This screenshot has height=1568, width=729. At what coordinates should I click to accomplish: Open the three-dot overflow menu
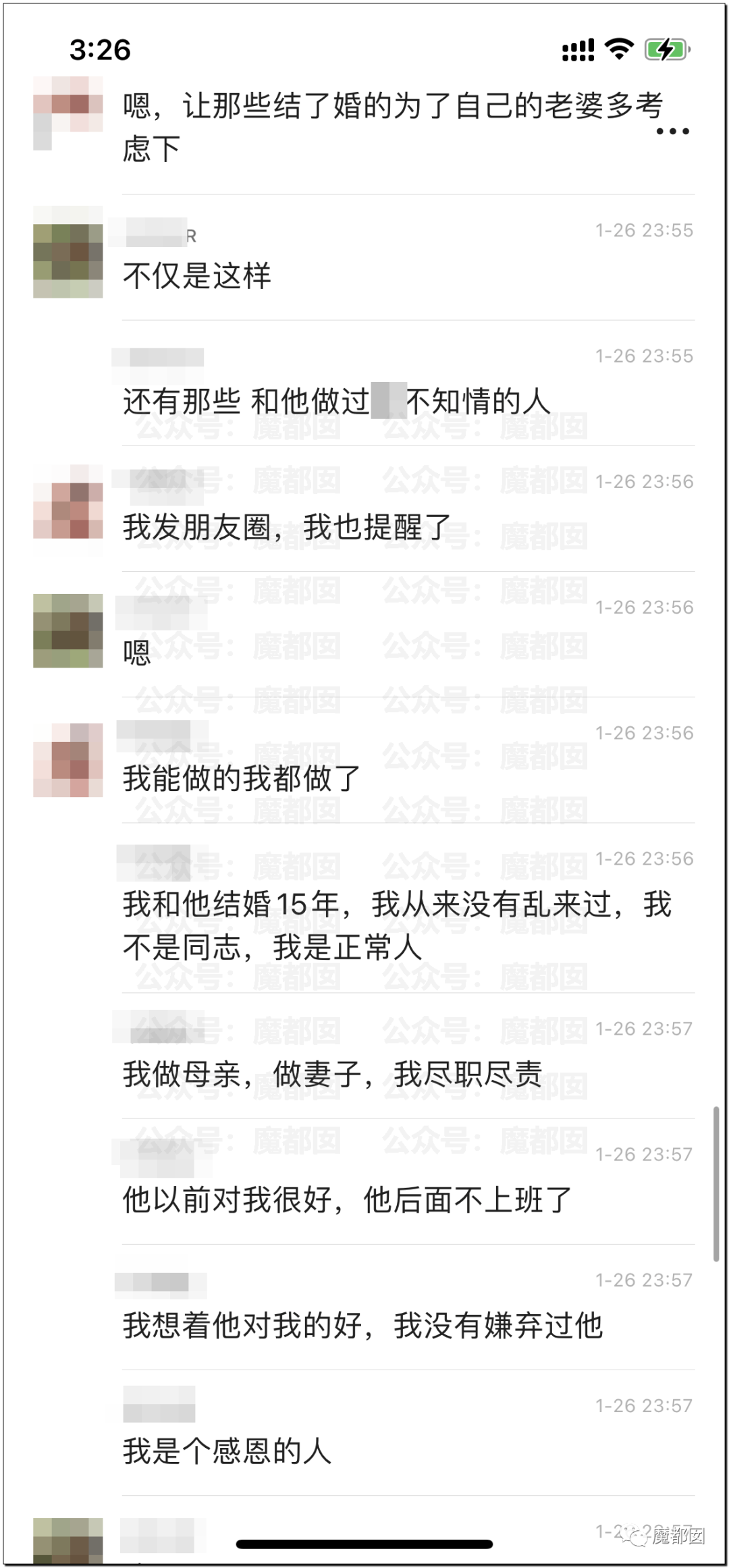[x=672, y=132]
